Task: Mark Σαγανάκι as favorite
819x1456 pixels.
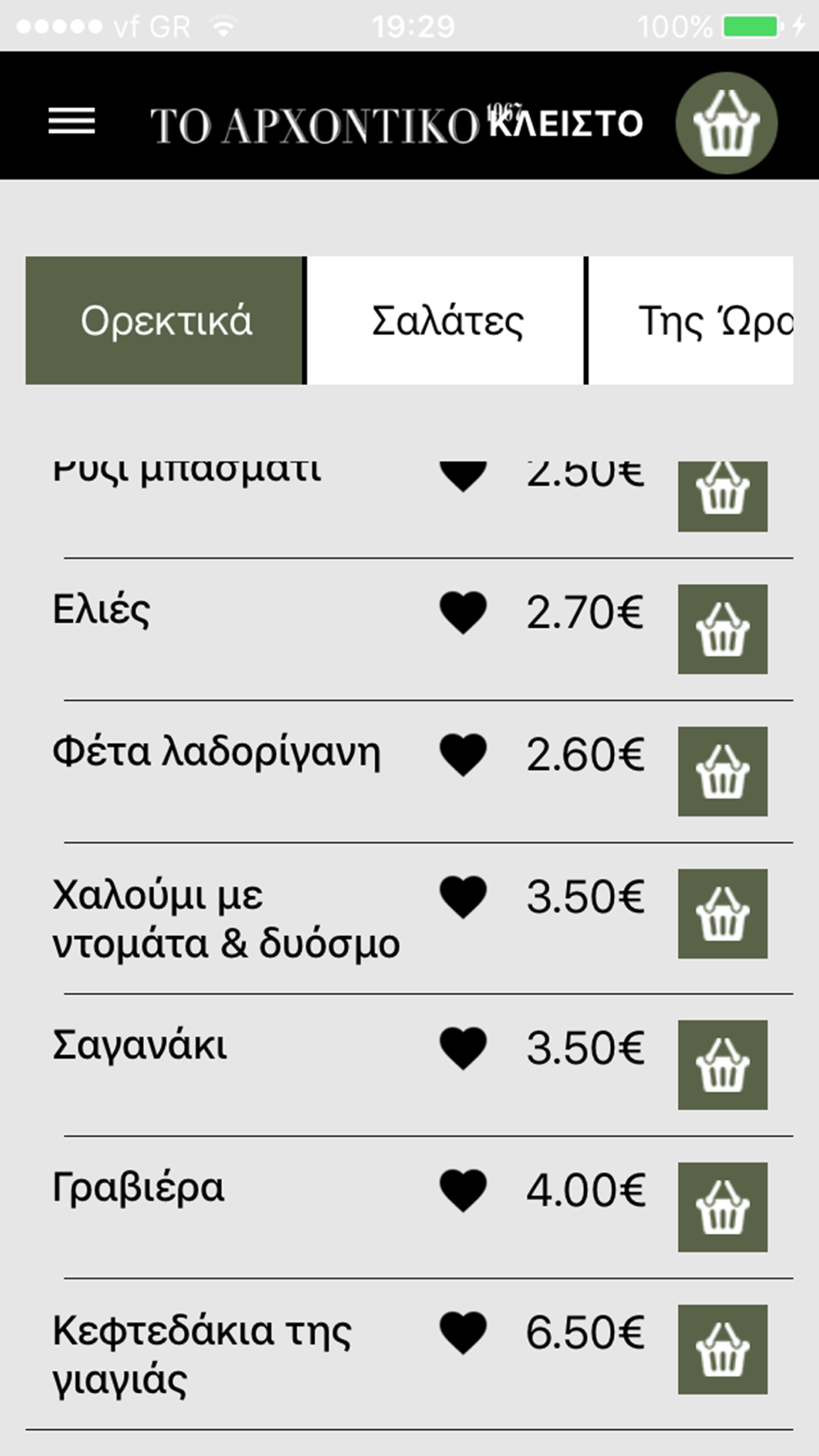Action: (x=464, y=1048)
